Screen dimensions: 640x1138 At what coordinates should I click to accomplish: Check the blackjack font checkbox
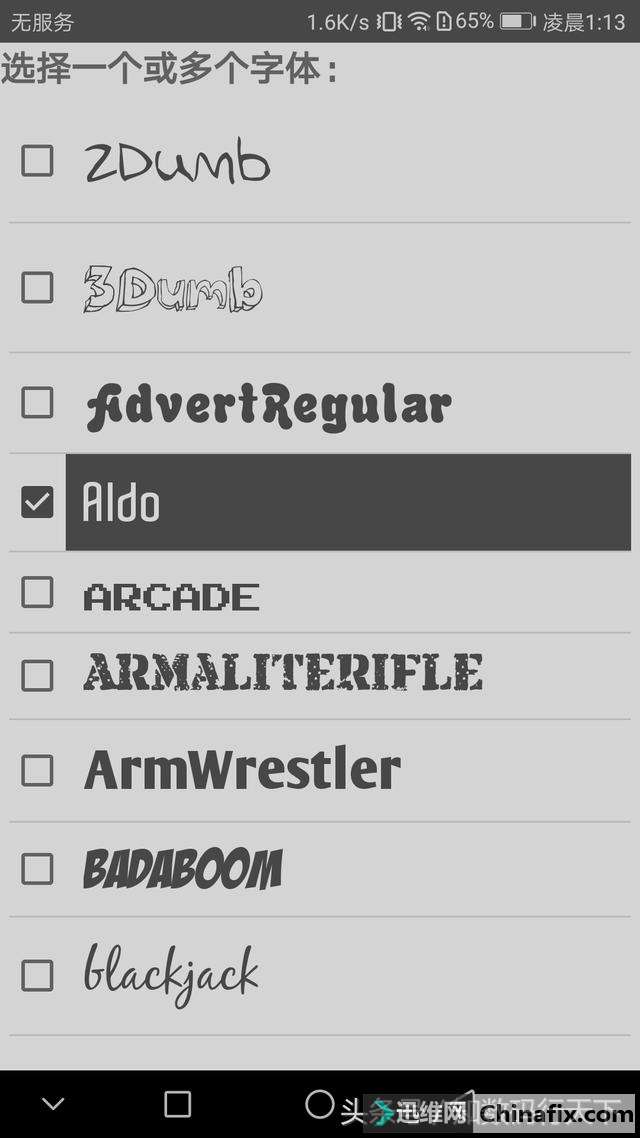click(37, 975)
